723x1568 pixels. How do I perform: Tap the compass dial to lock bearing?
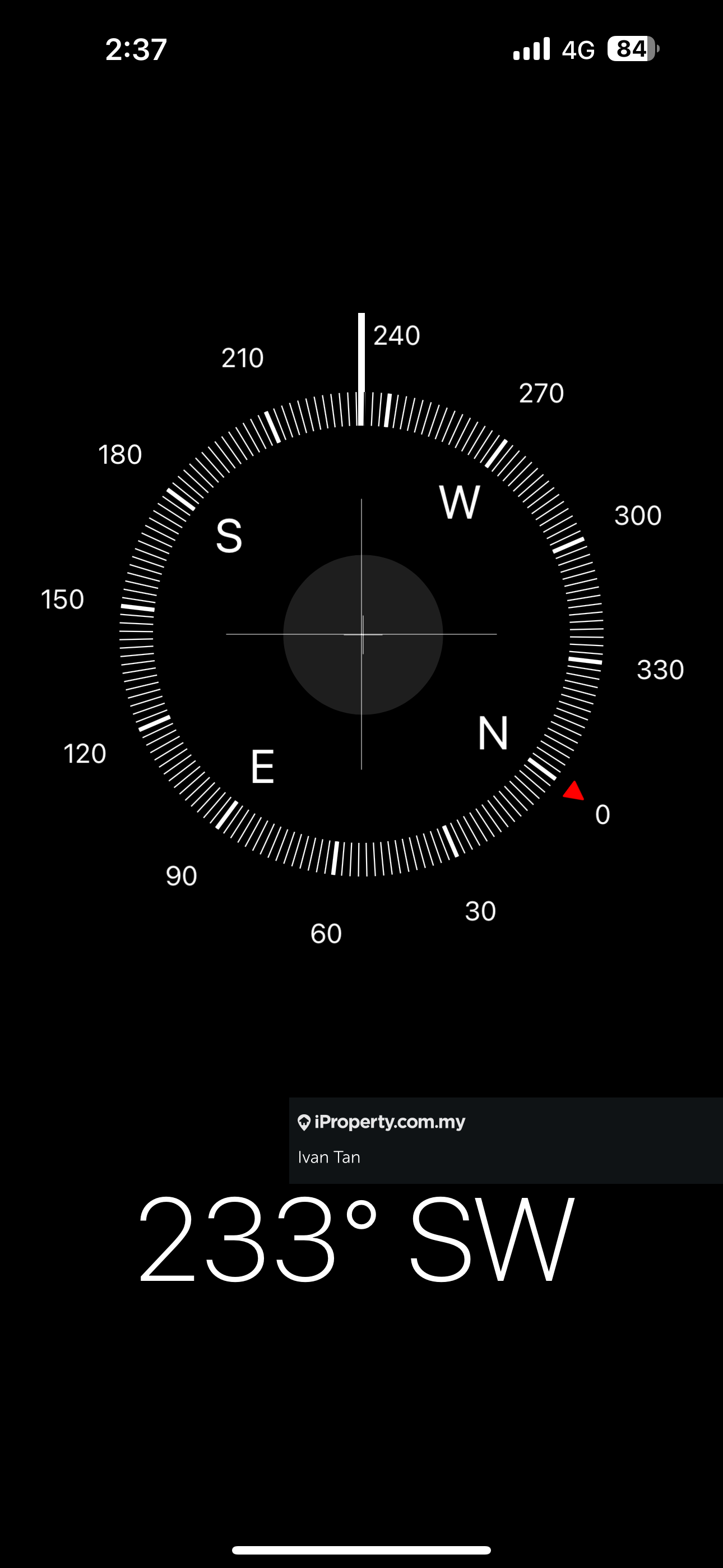click(361, 634)
